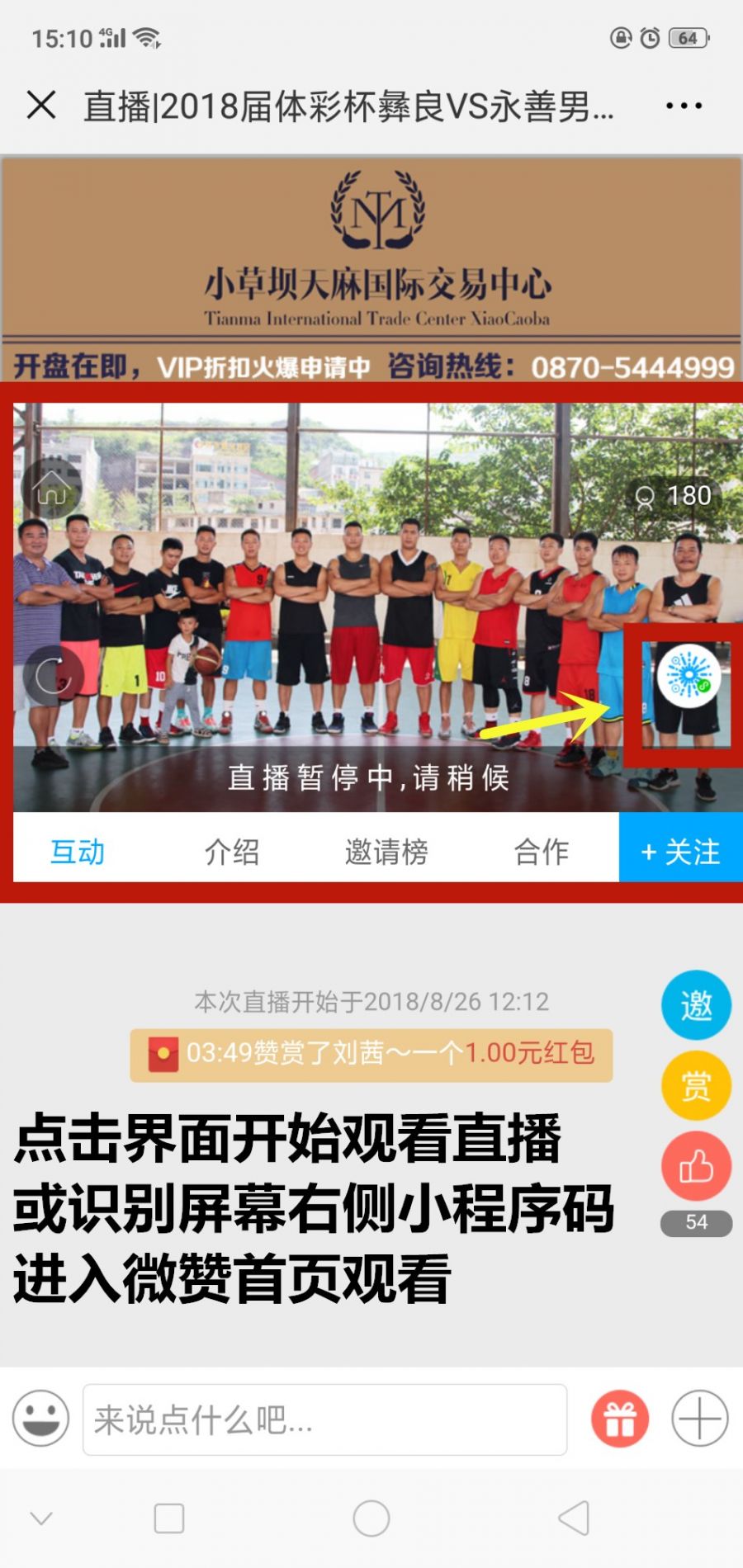Open the mini program code icon
The width and height of the screenshot is (743, 1568).
689,676
